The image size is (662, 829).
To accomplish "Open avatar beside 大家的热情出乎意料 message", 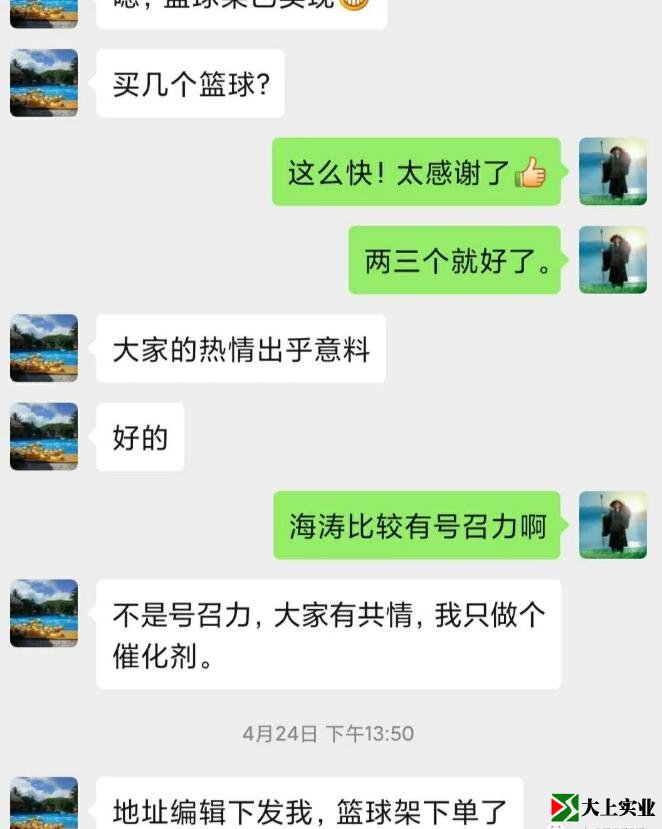I will pyautogui.click(x=44, y=348).
